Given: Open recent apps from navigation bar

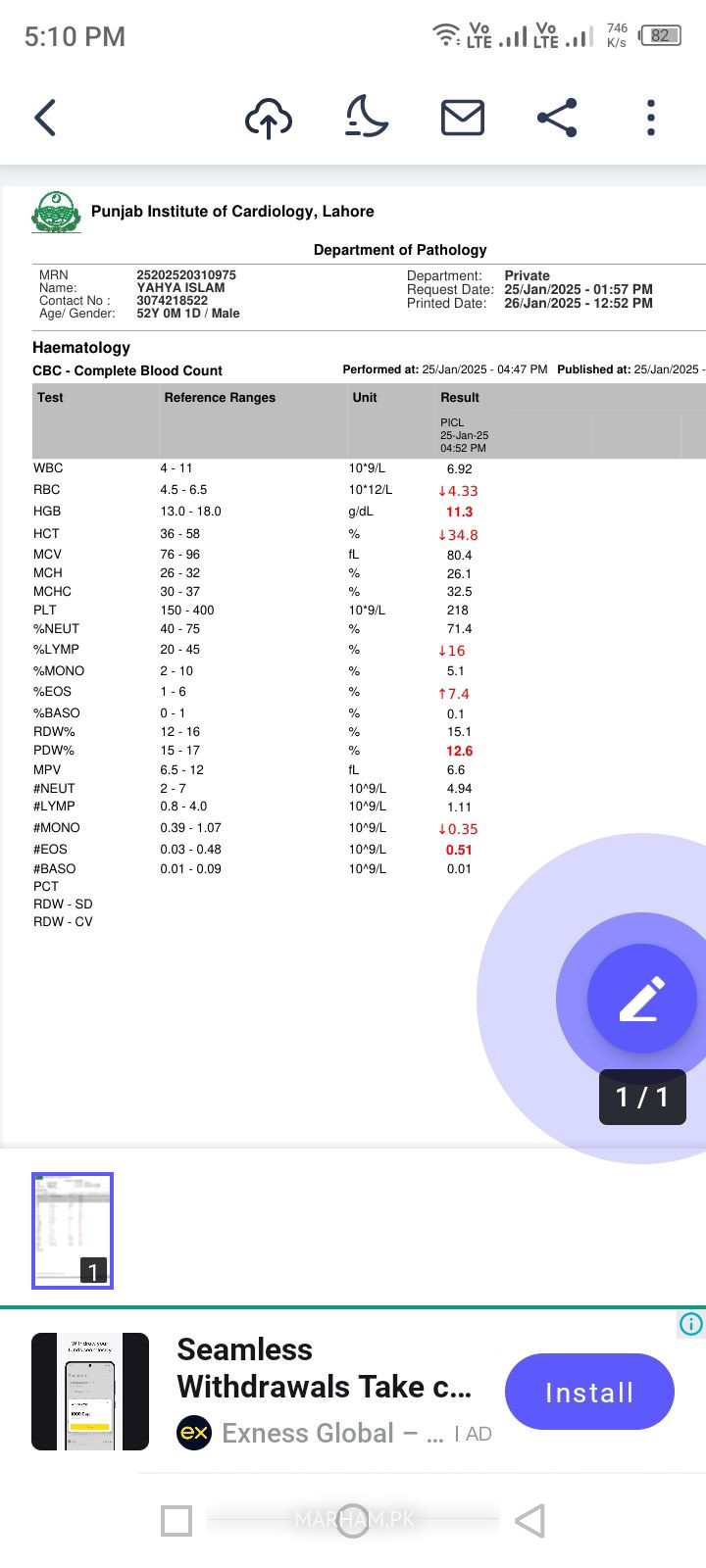Looking at the screenshot, I should 176,1521.
